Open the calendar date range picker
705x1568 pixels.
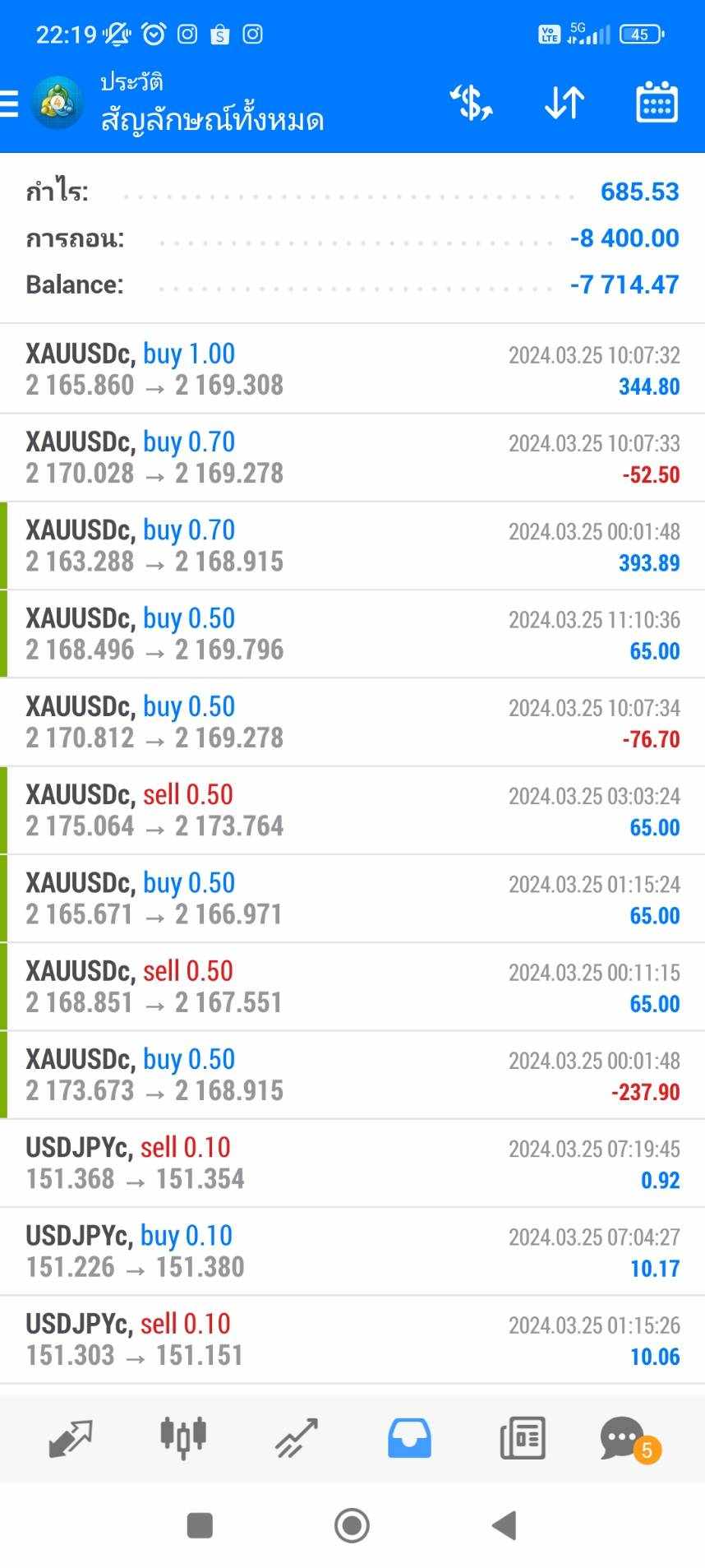pos(657,103)
